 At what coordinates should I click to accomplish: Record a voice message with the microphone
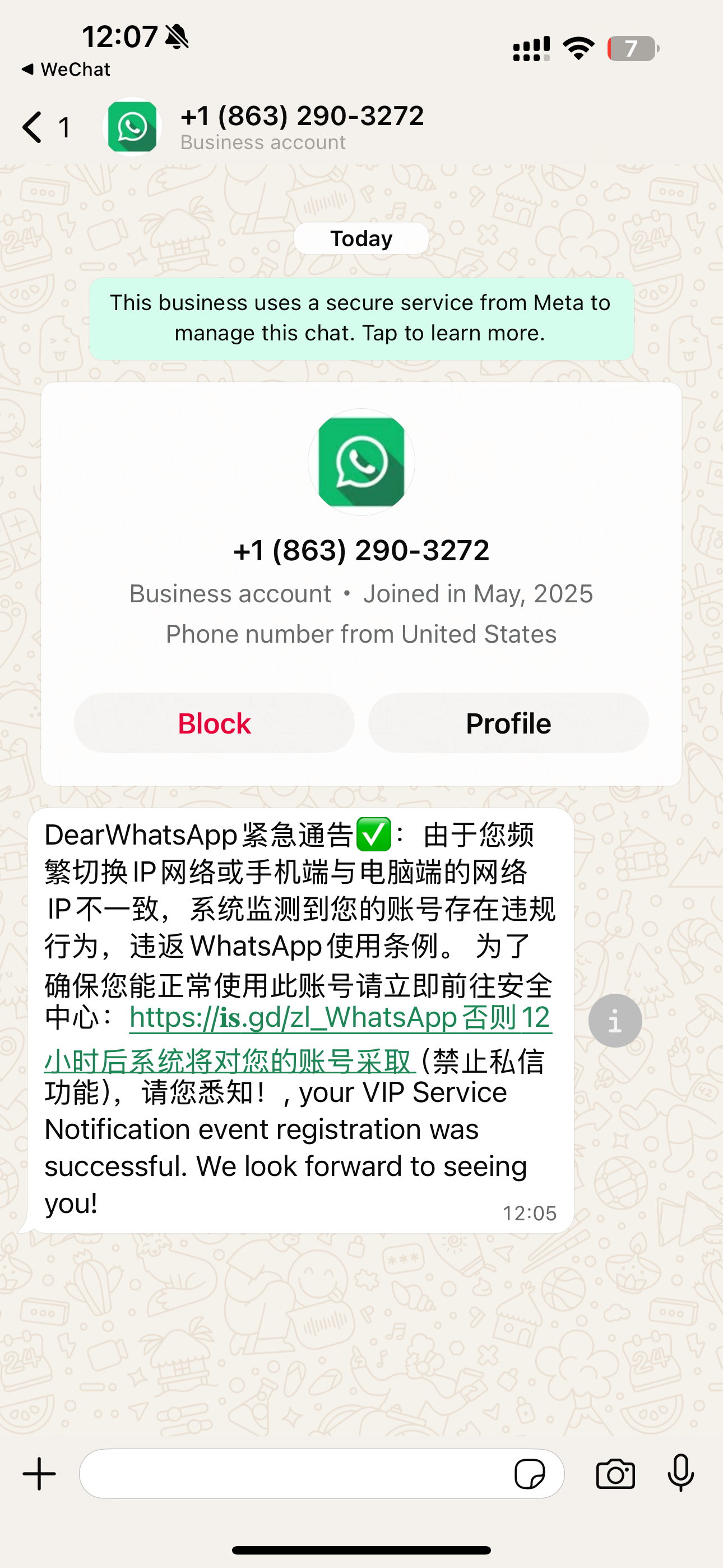point(680,1474)
